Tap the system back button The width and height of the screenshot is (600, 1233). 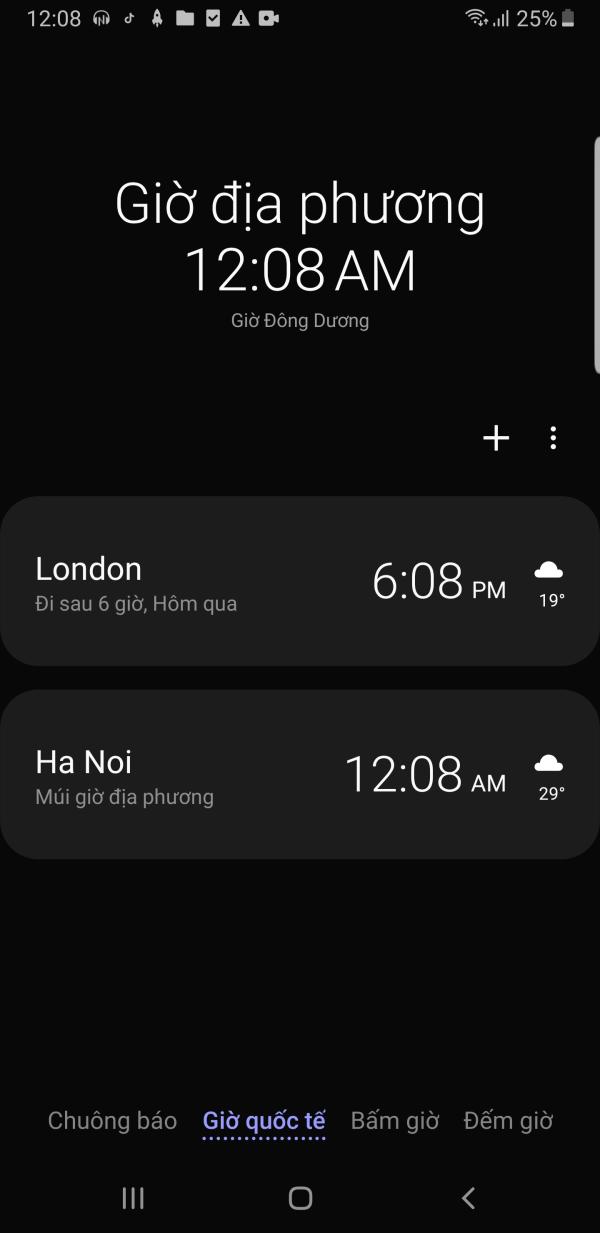point(467,1198)
